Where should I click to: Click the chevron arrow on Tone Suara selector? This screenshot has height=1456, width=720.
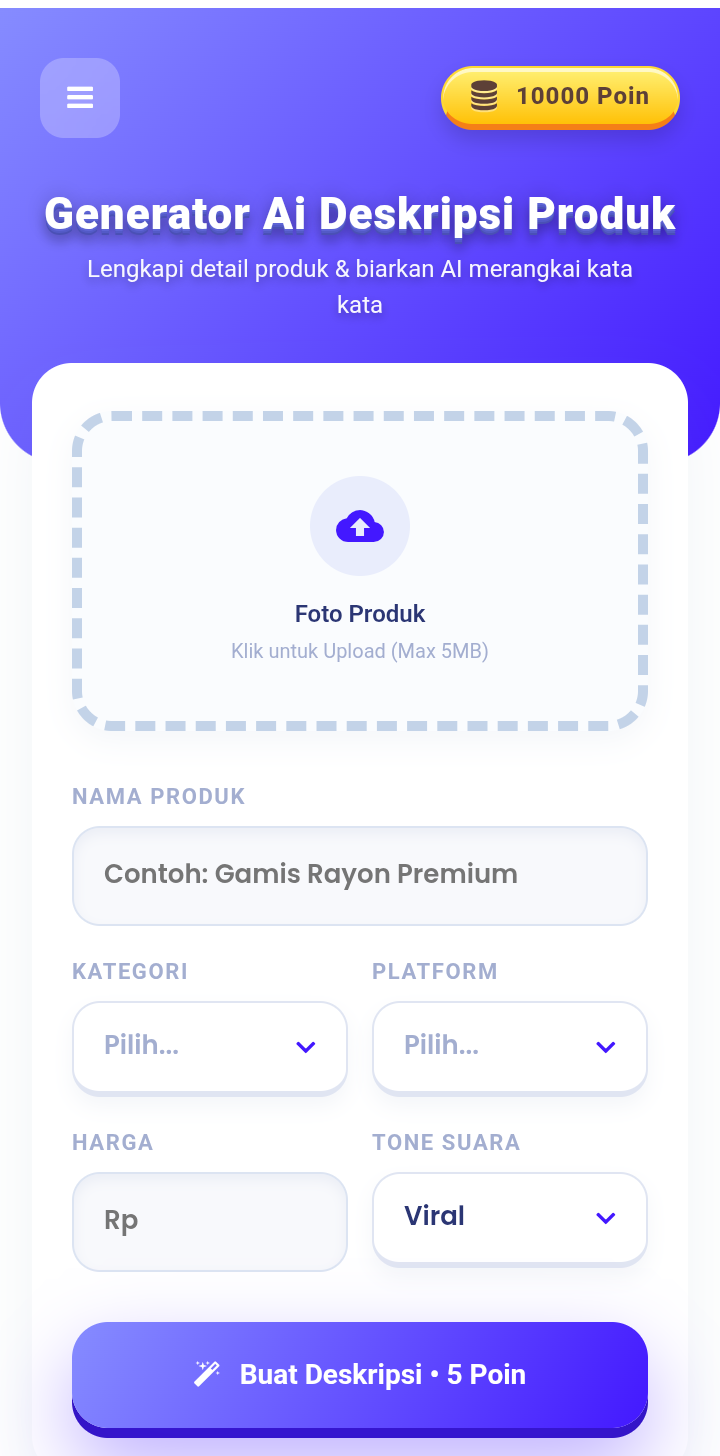tap(605, 1218)
